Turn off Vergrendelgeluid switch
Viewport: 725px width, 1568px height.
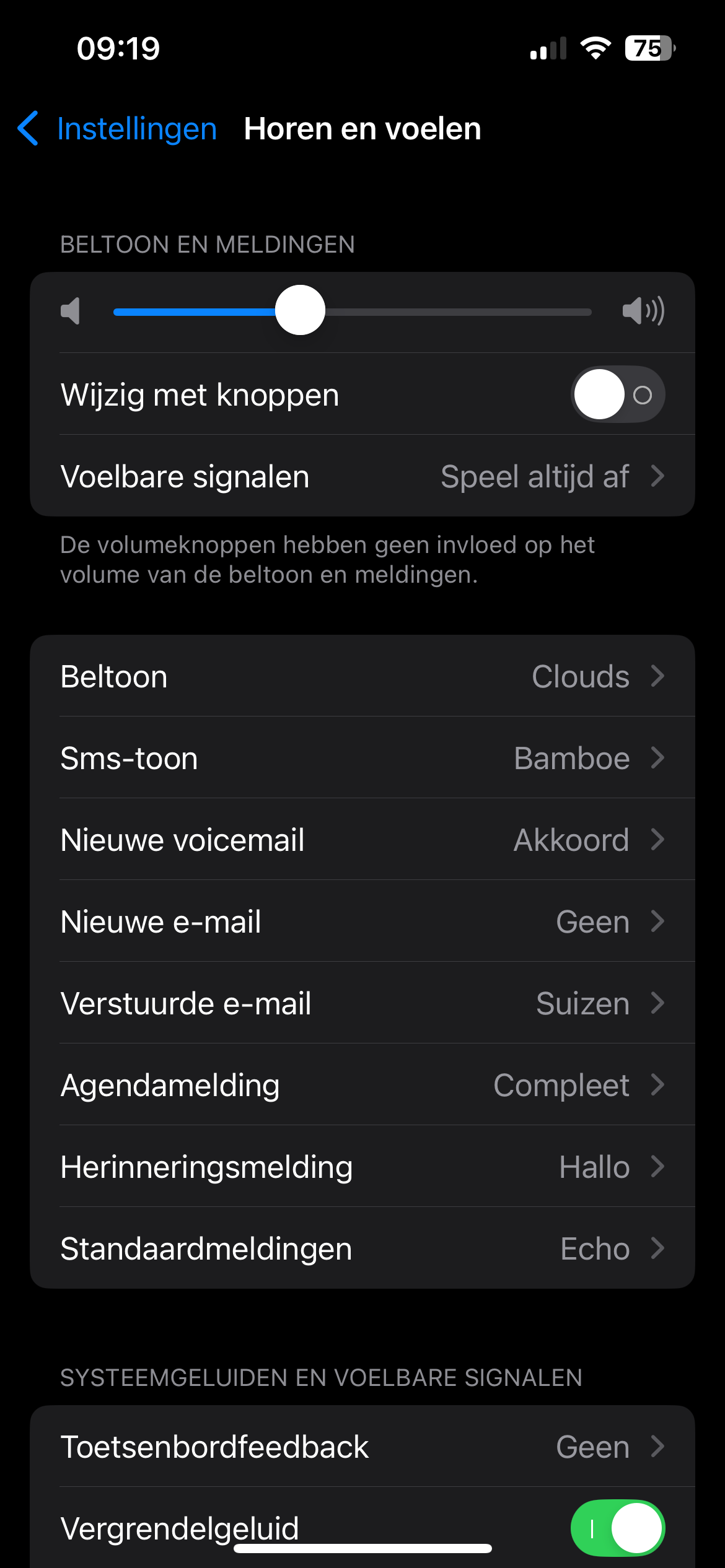coord(618,1528)
